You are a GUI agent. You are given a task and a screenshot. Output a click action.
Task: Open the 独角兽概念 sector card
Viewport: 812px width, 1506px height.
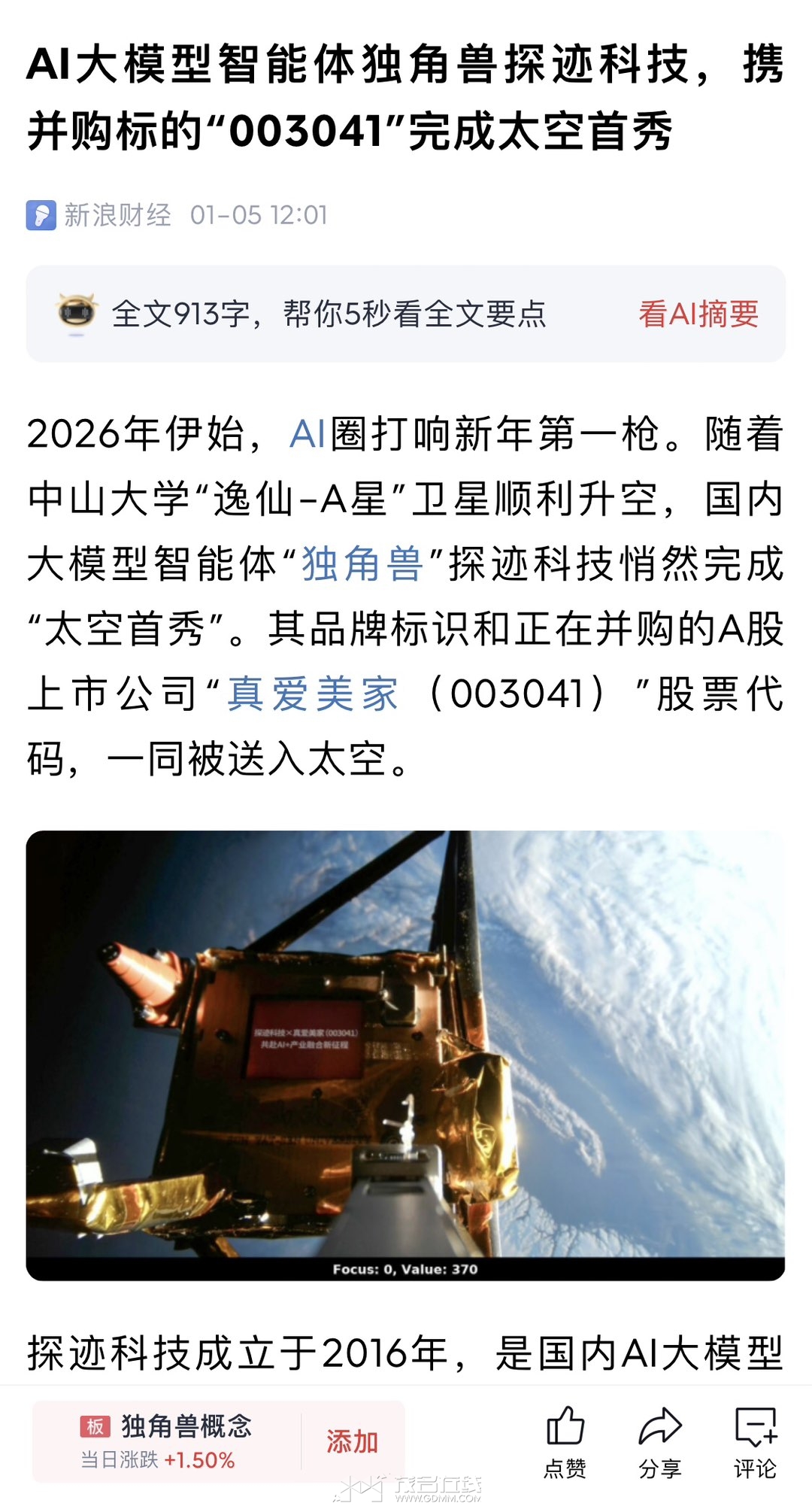point(167,1441)
